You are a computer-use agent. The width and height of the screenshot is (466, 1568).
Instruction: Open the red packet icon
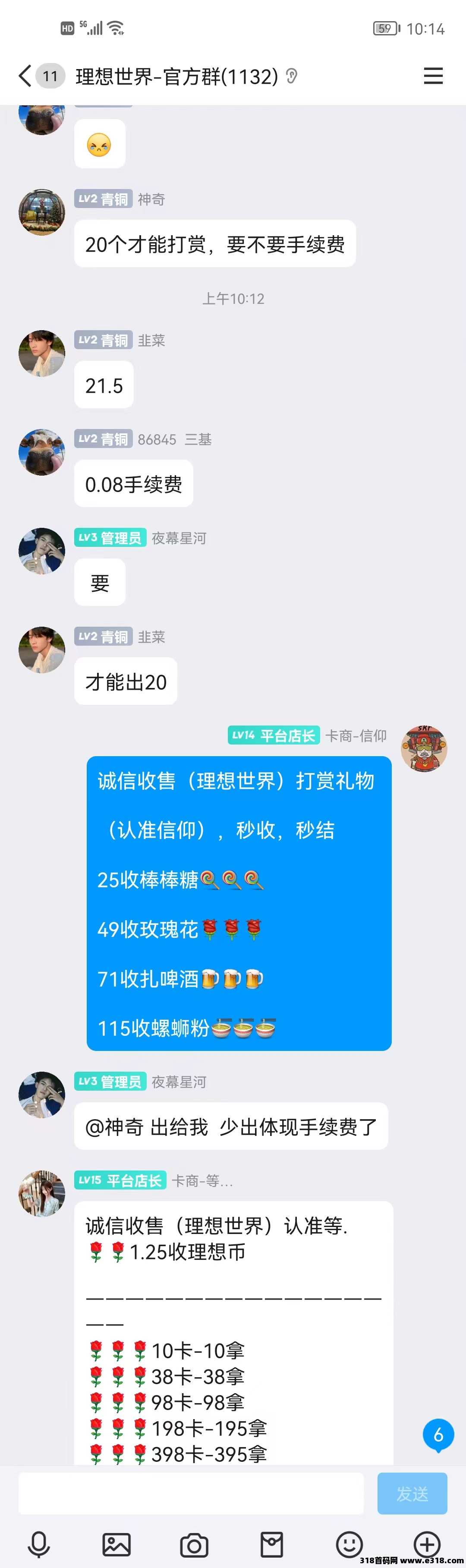click(271, 1544)
